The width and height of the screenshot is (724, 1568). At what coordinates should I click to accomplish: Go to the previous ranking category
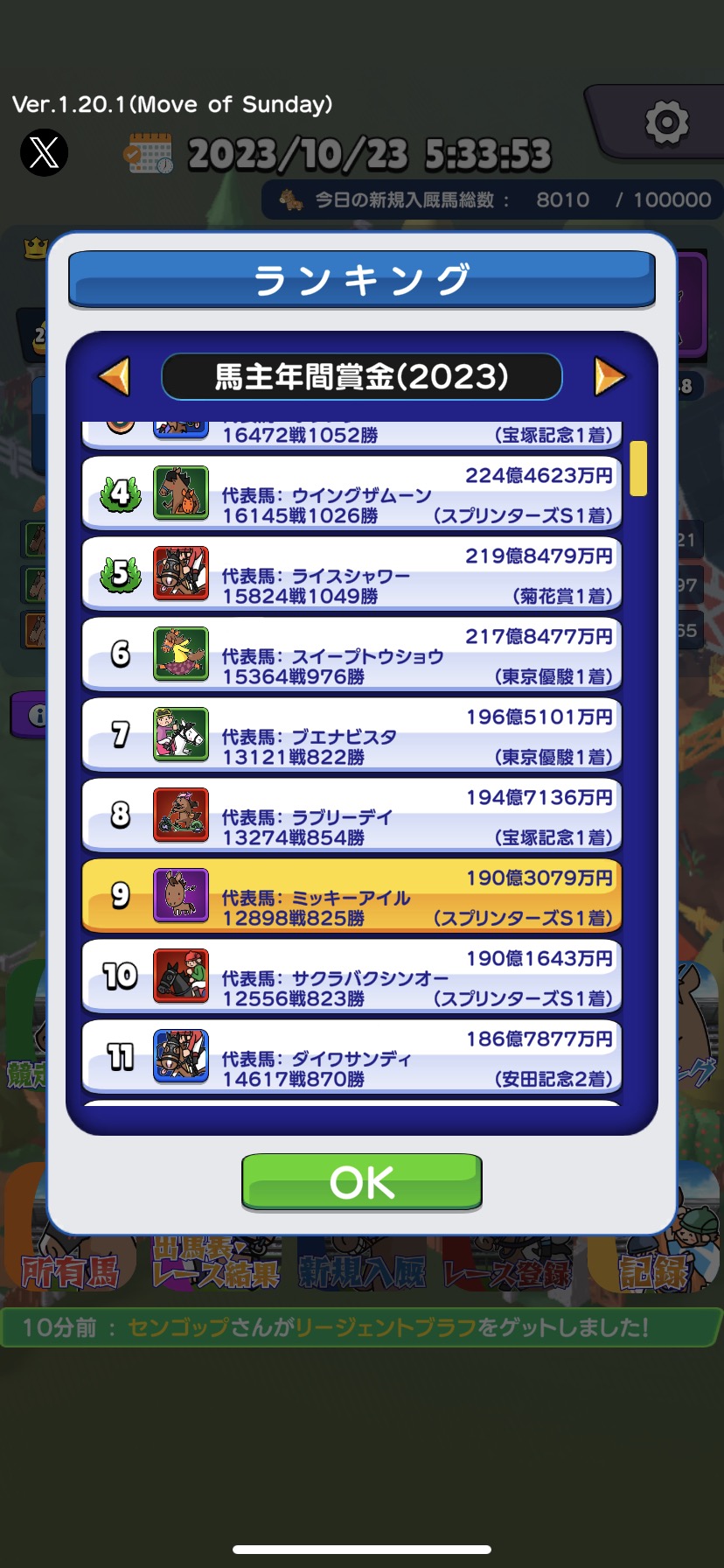coord(115,376)
